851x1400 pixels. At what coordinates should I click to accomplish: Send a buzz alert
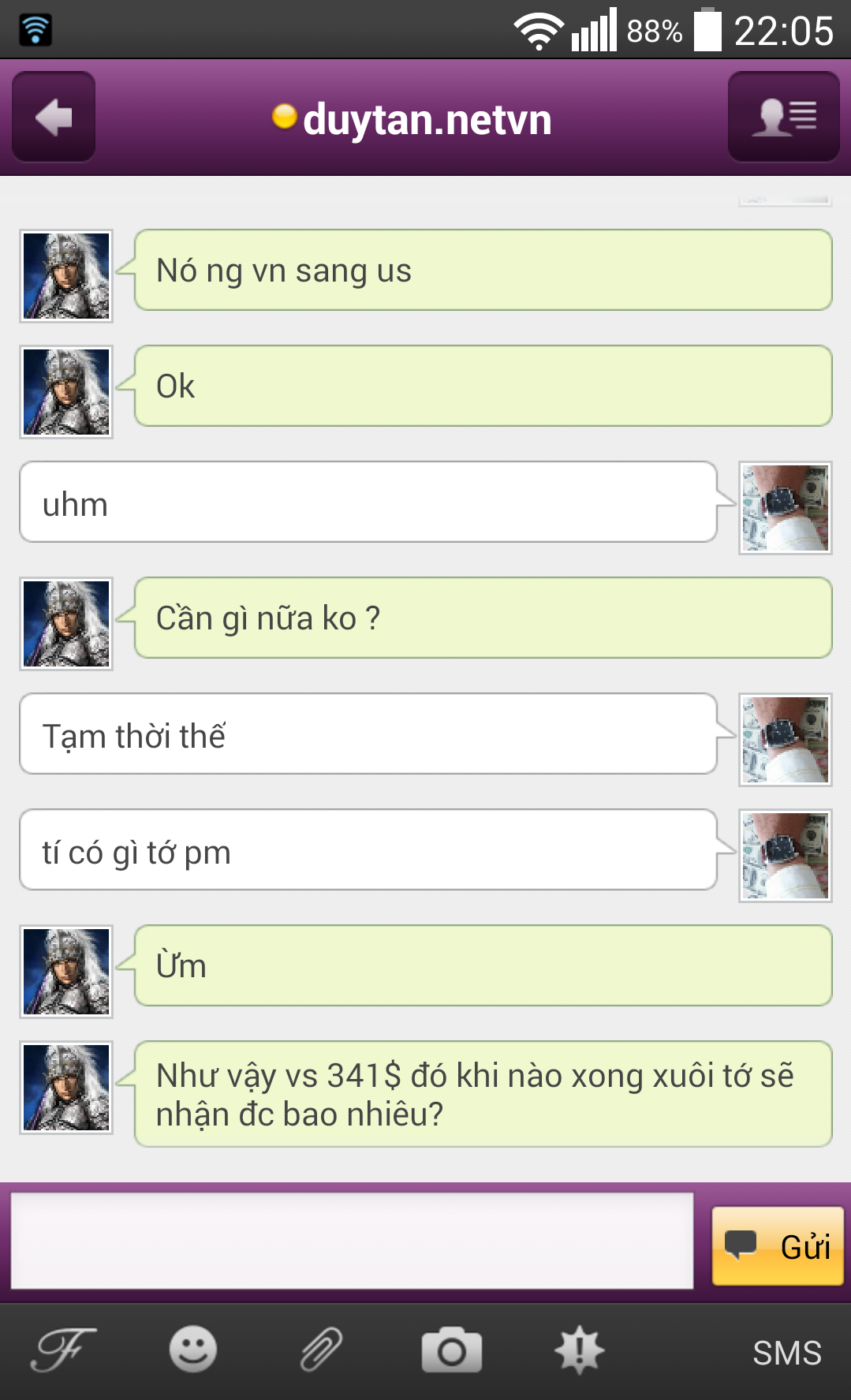tap(580, 1350)
